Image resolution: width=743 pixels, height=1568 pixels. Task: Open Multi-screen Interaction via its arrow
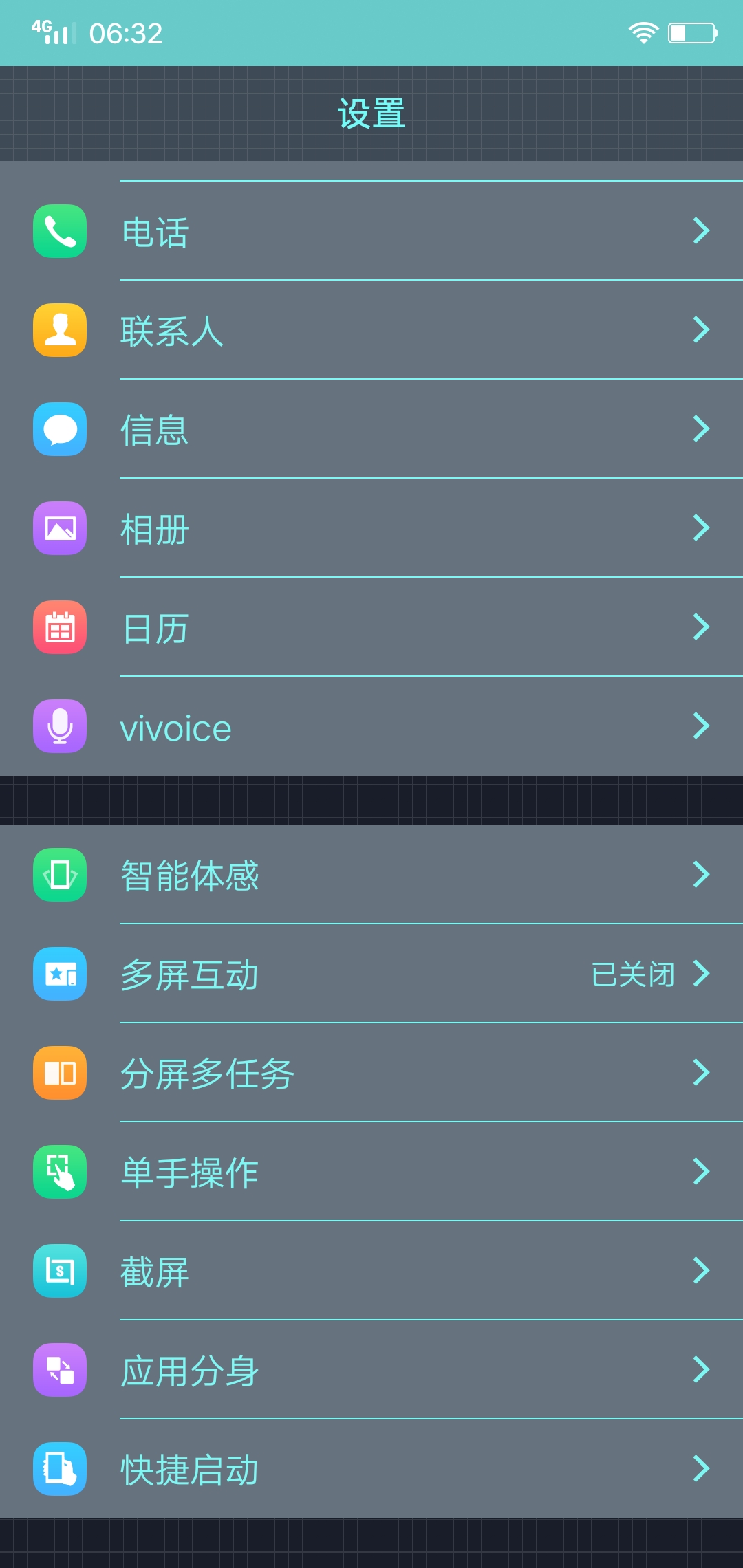pos(702,974)
